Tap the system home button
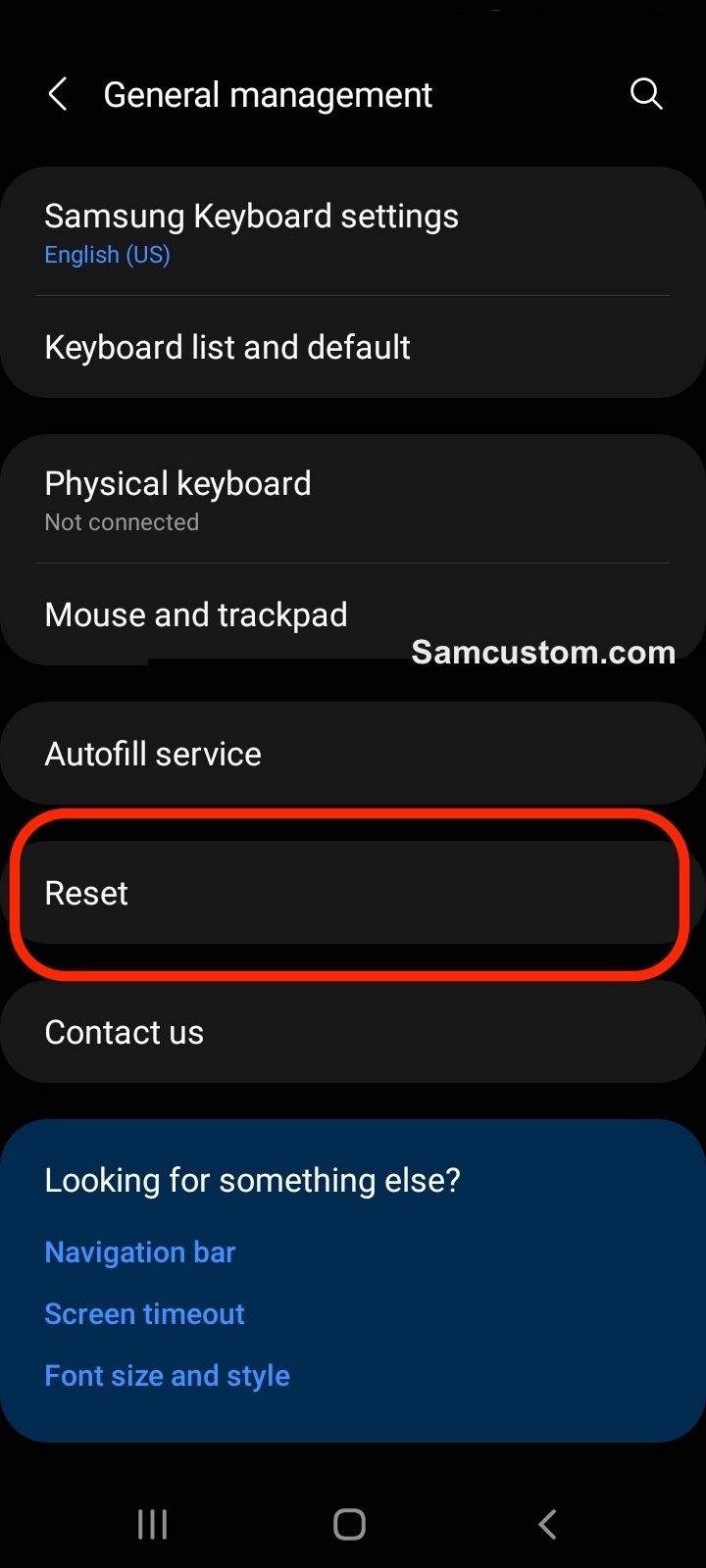This screenshot has height=1568, width=706. click(x=350, y=1524)
